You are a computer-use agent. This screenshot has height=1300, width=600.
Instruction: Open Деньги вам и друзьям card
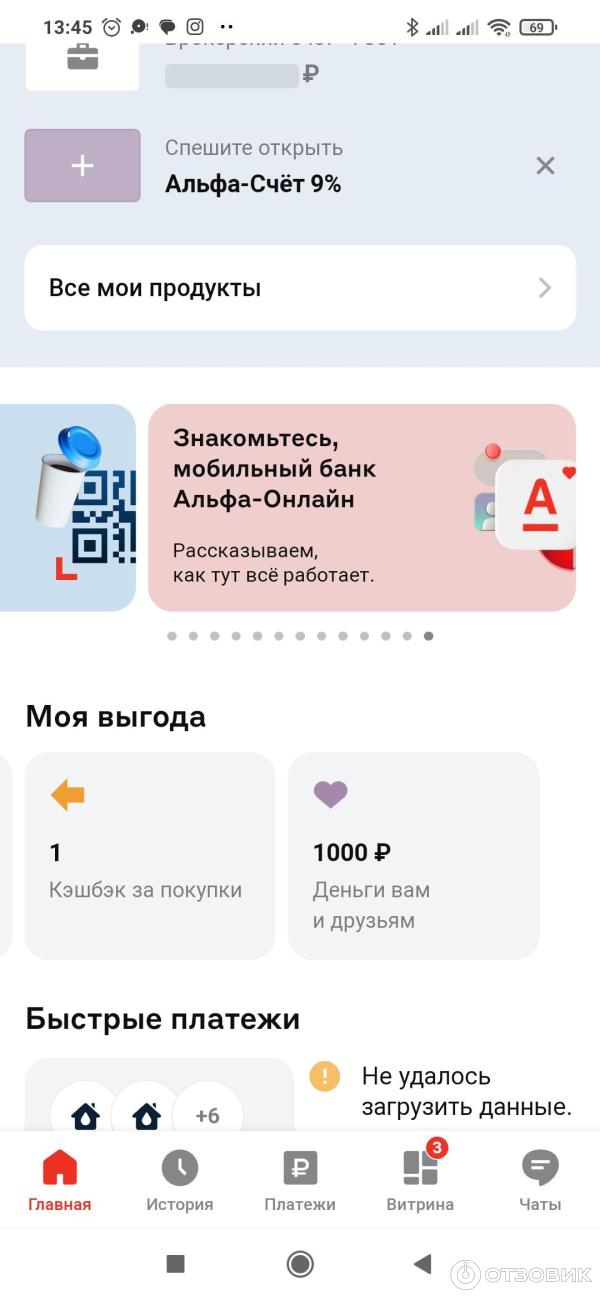click(413, 856)
